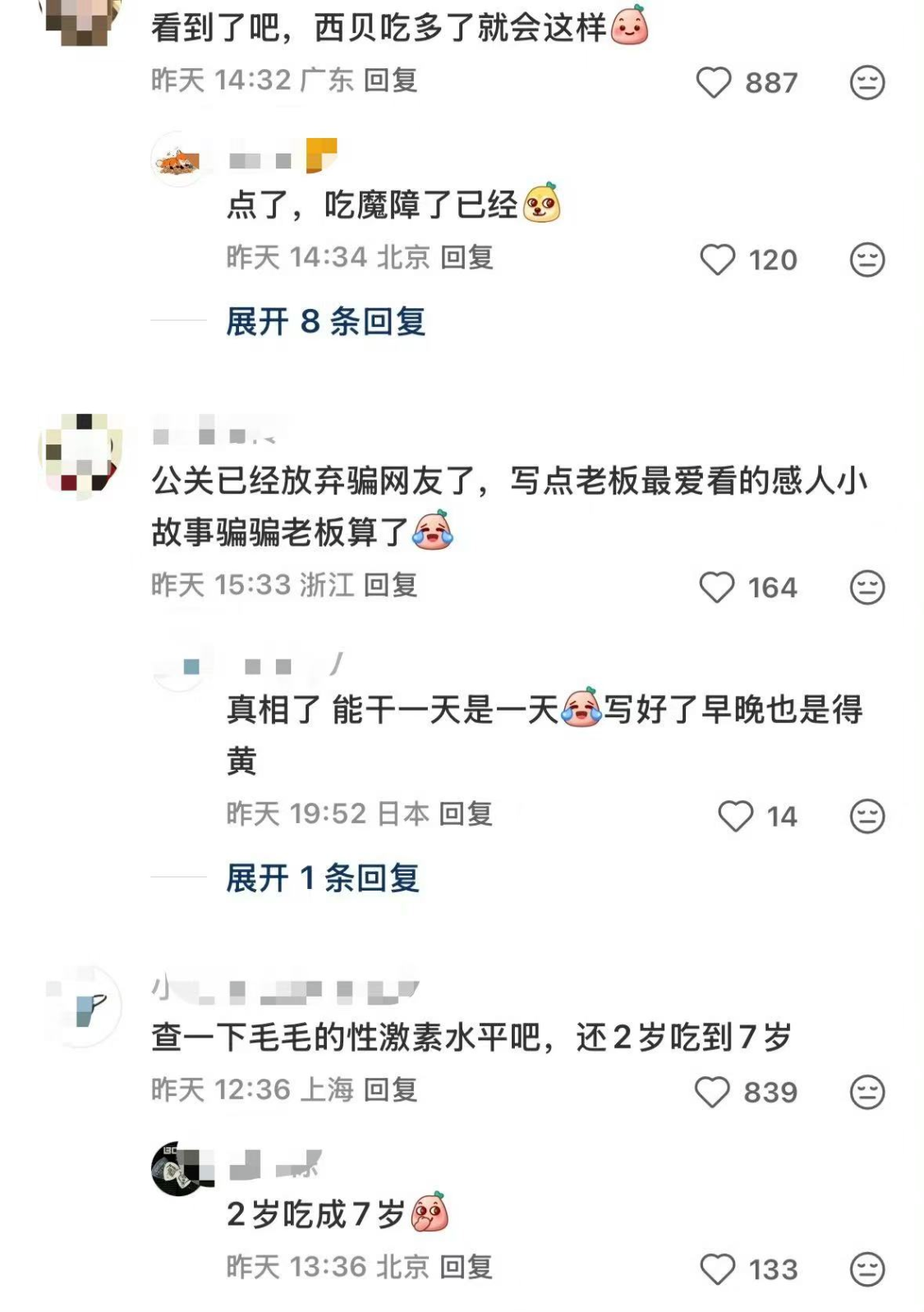Like the 2岁吃成7岁 reply
This screenshot has width=924, height=1312.
[x=717, y=1270]
